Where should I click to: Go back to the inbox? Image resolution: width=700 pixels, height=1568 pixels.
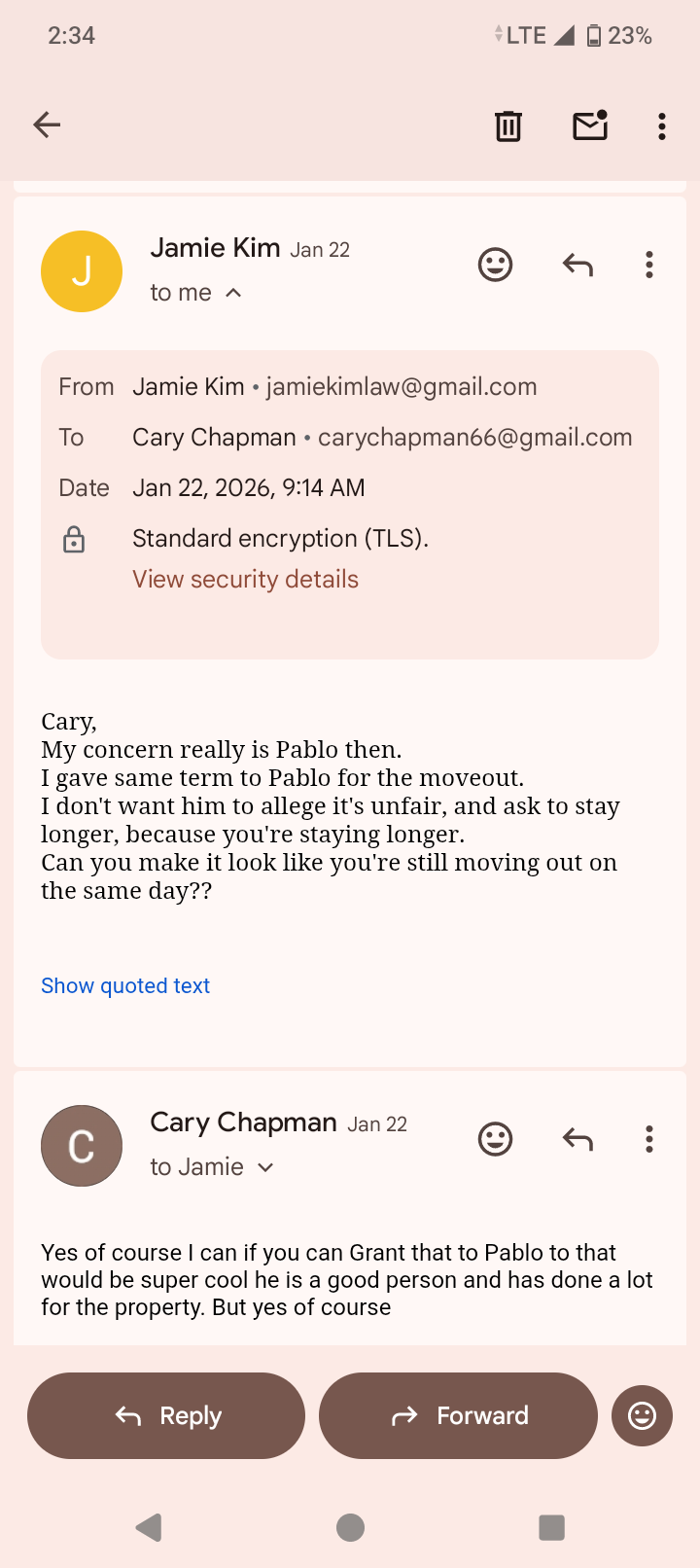pyautogui.click(x=47, y=125)
